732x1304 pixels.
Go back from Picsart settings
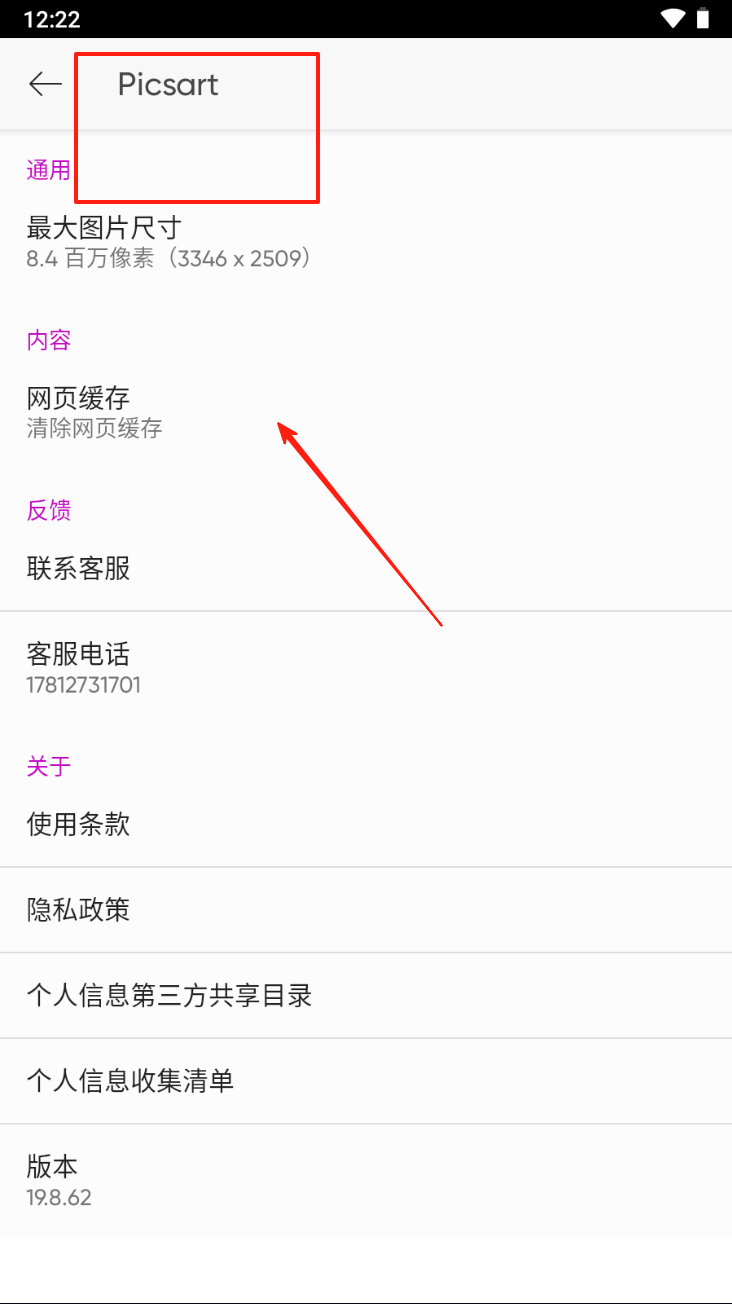point(45,84)
